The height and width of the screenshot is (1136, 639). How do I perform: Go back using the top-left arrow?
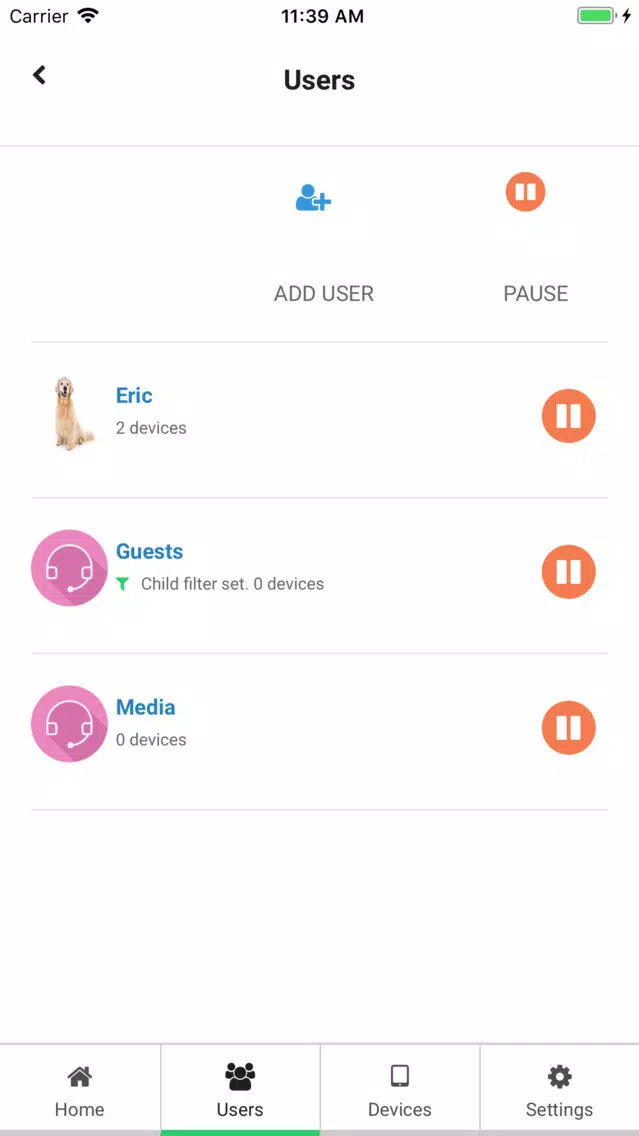pyautogui.click(x=39, y=75)
